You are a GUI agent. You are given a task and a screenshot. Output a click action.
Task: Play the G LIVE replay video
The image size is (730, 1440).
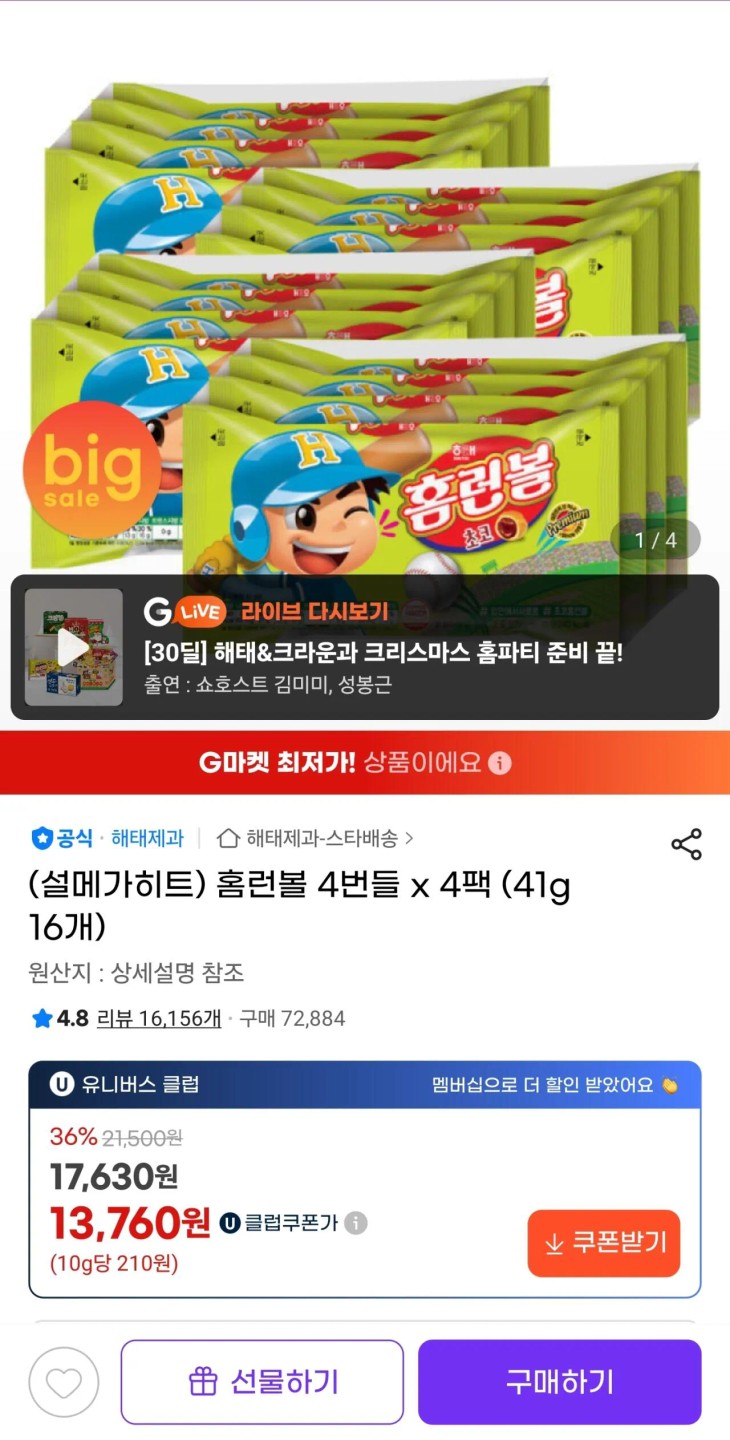coord(73,647)
